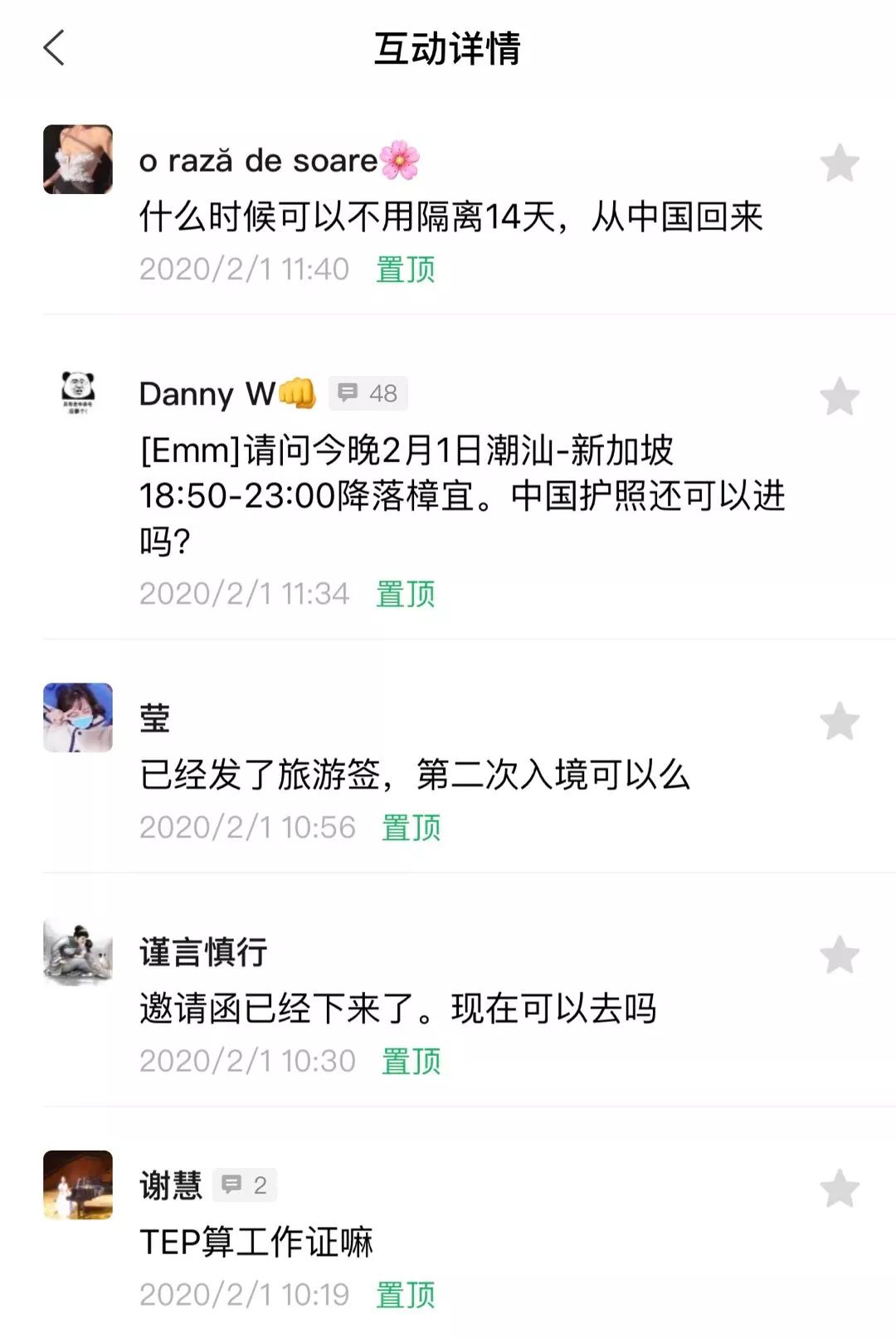Pin o rază de soare's comment with 置顶
896x1338 pixels.
[405, 270]
